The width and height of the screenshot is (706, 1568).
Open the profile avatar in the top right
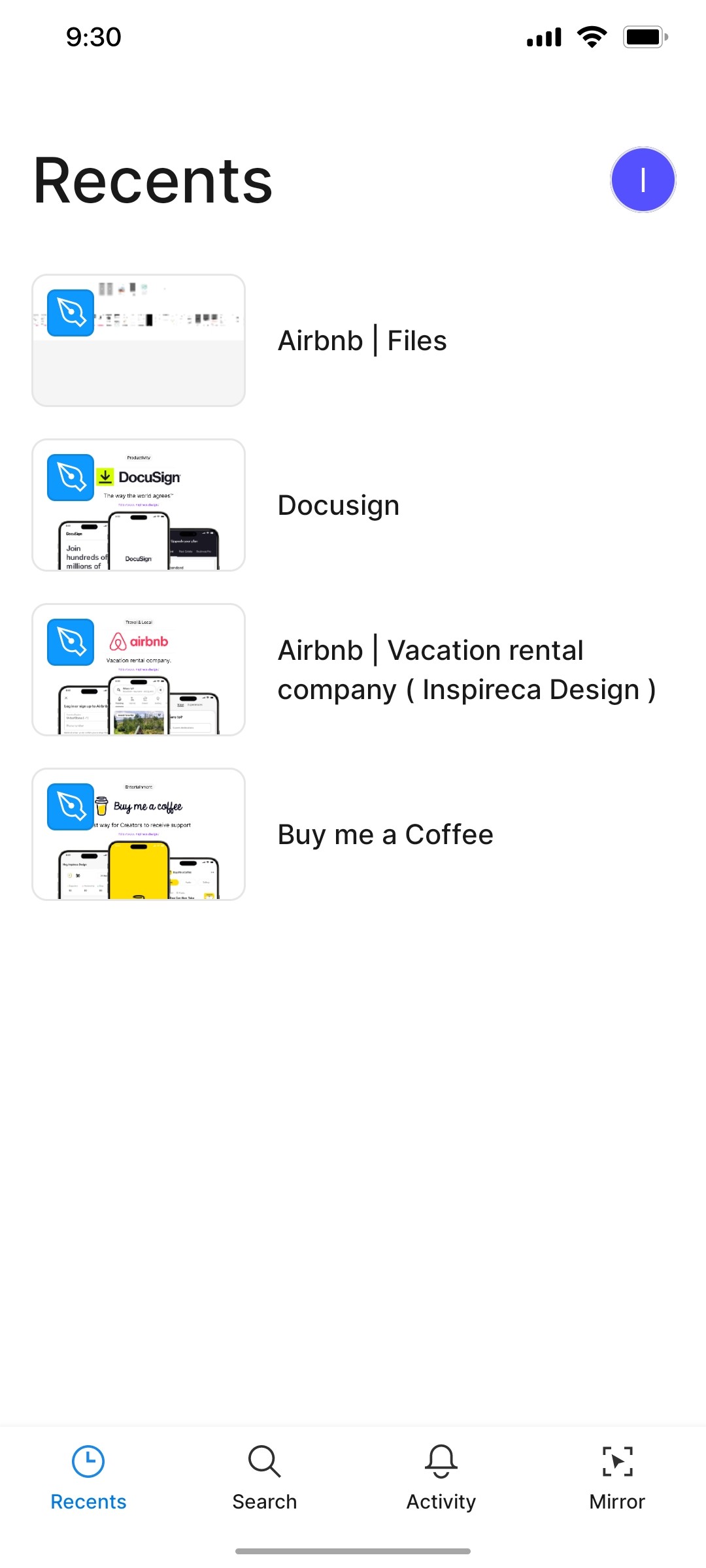point(643,180)
